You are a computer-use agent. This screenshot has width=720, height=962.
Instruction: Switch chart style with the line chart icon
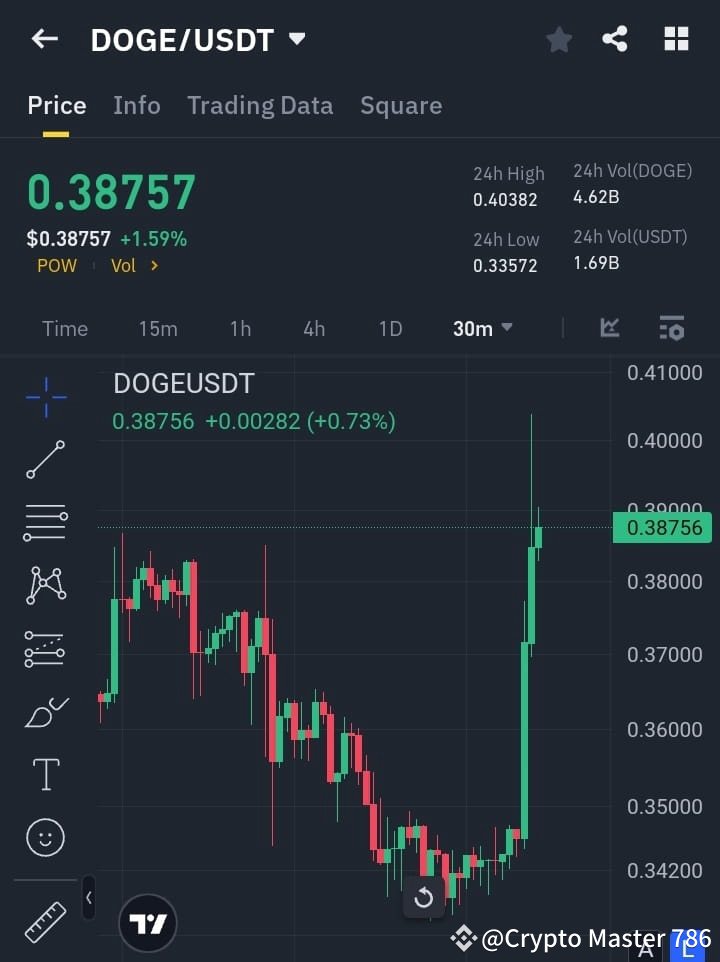(609, 328)
